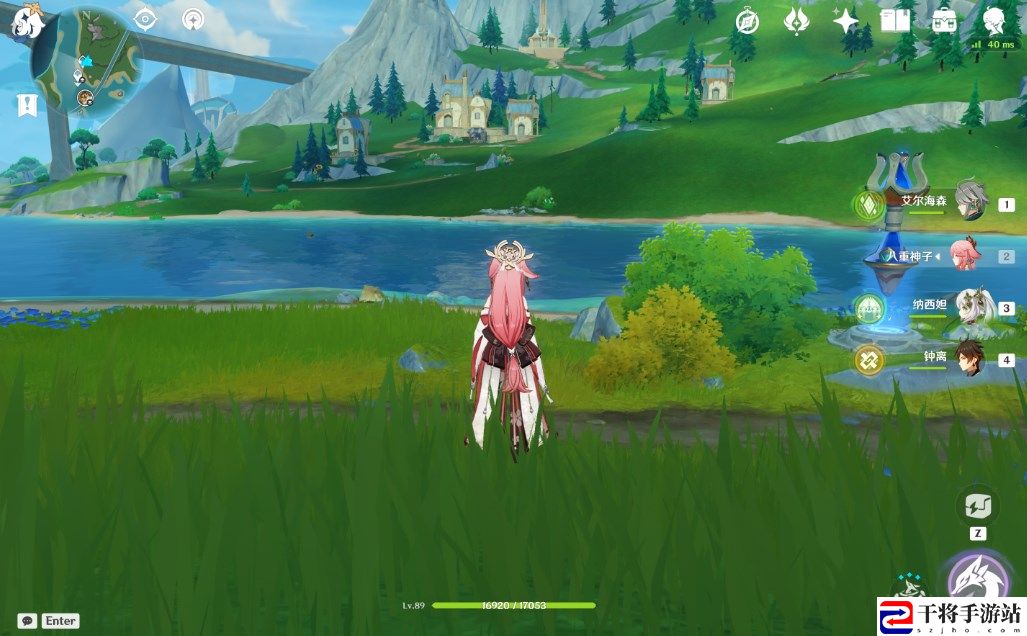
Task: Tap the Z gadget quick-use button
Action: tap(977, 506)
